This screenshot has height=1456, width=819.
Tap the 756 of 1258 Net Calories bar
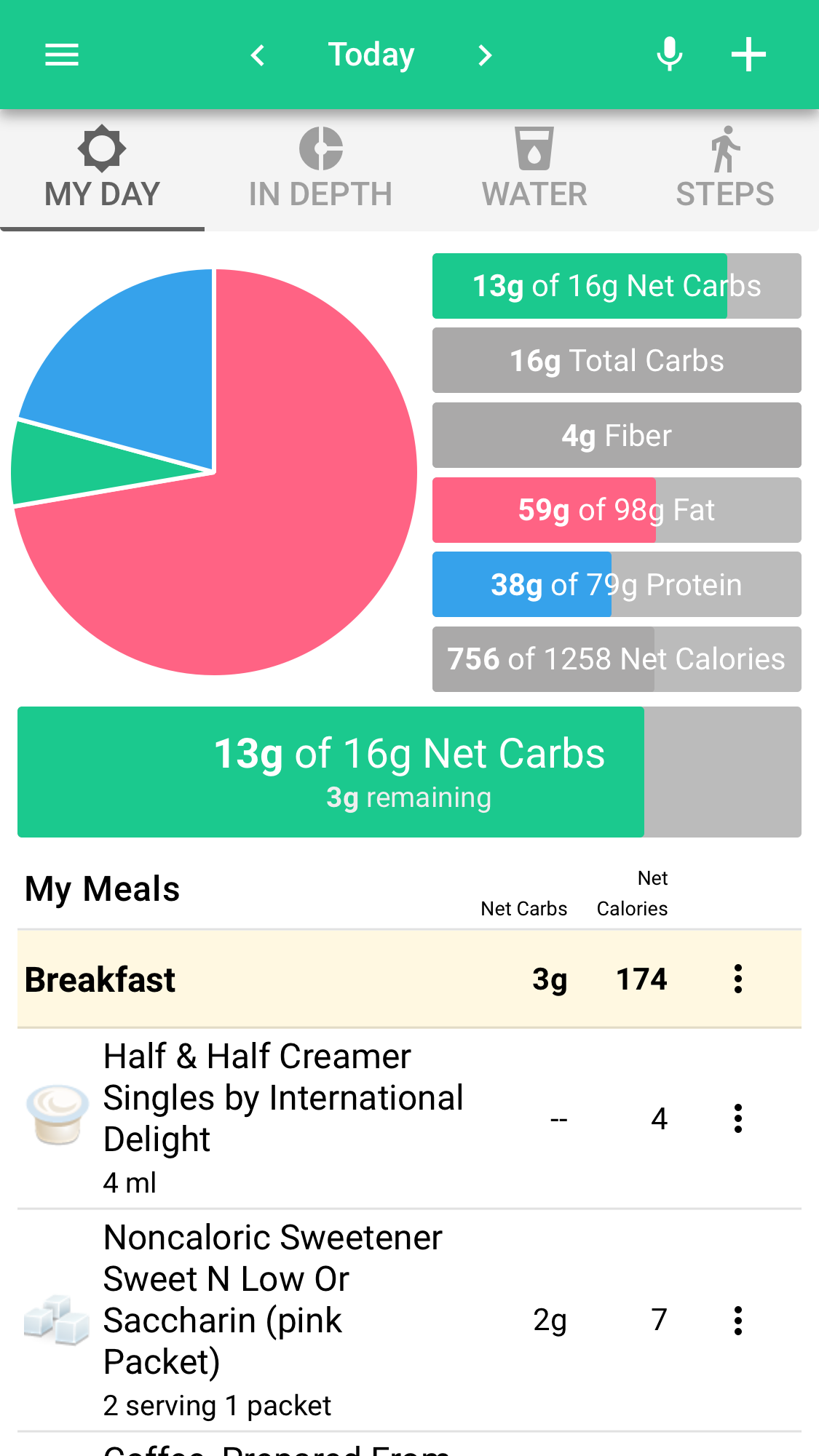[x=617, y=659]
